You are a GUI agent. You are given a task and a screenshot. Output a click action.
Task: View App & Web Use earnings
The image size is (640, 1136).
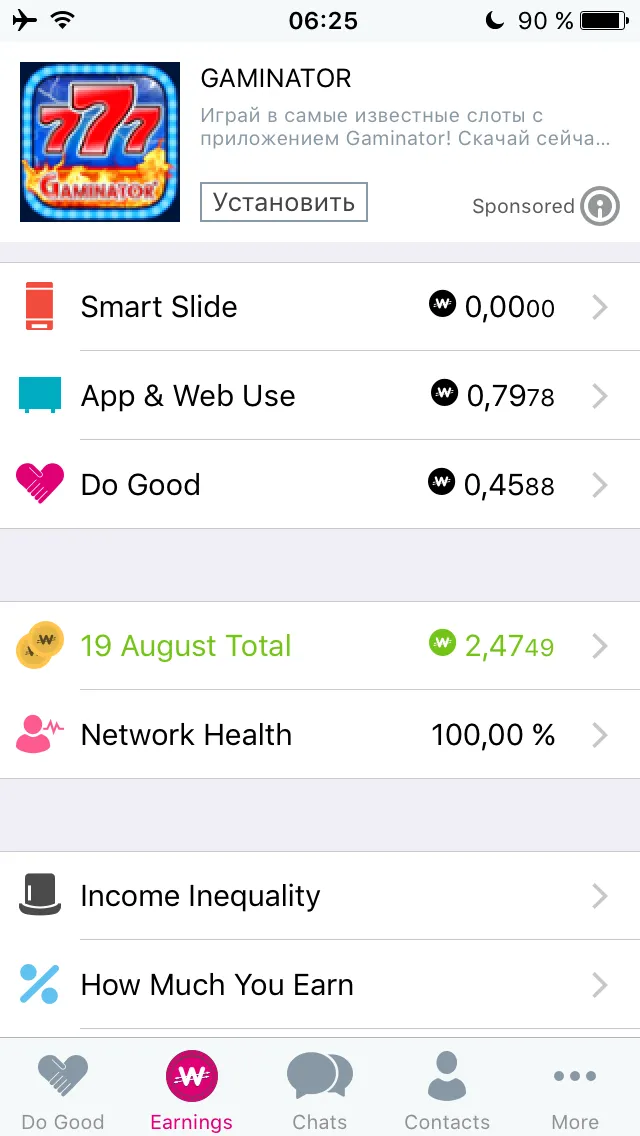point(320,396)
